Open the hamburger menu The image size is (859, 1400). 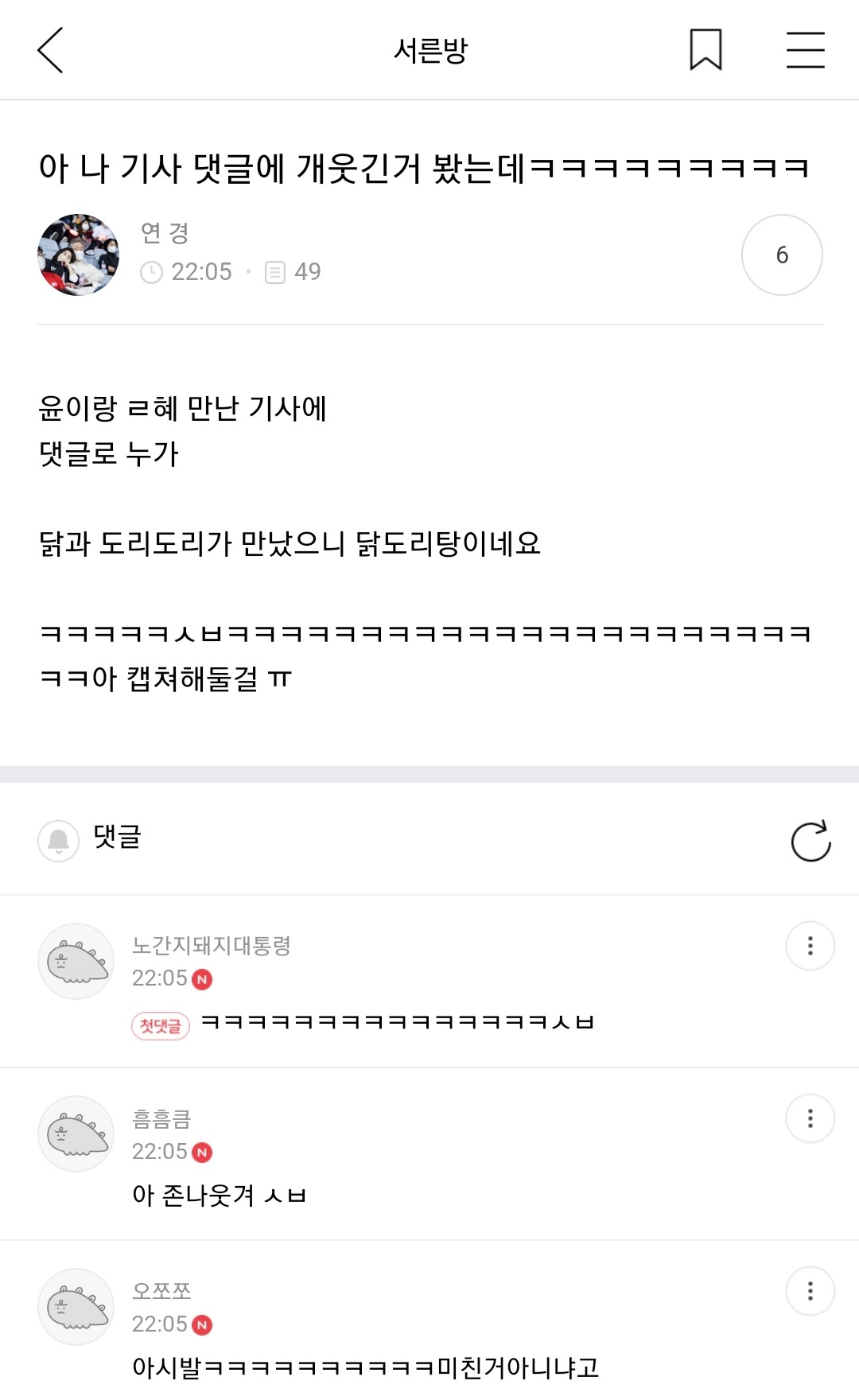tap(805, 50)
